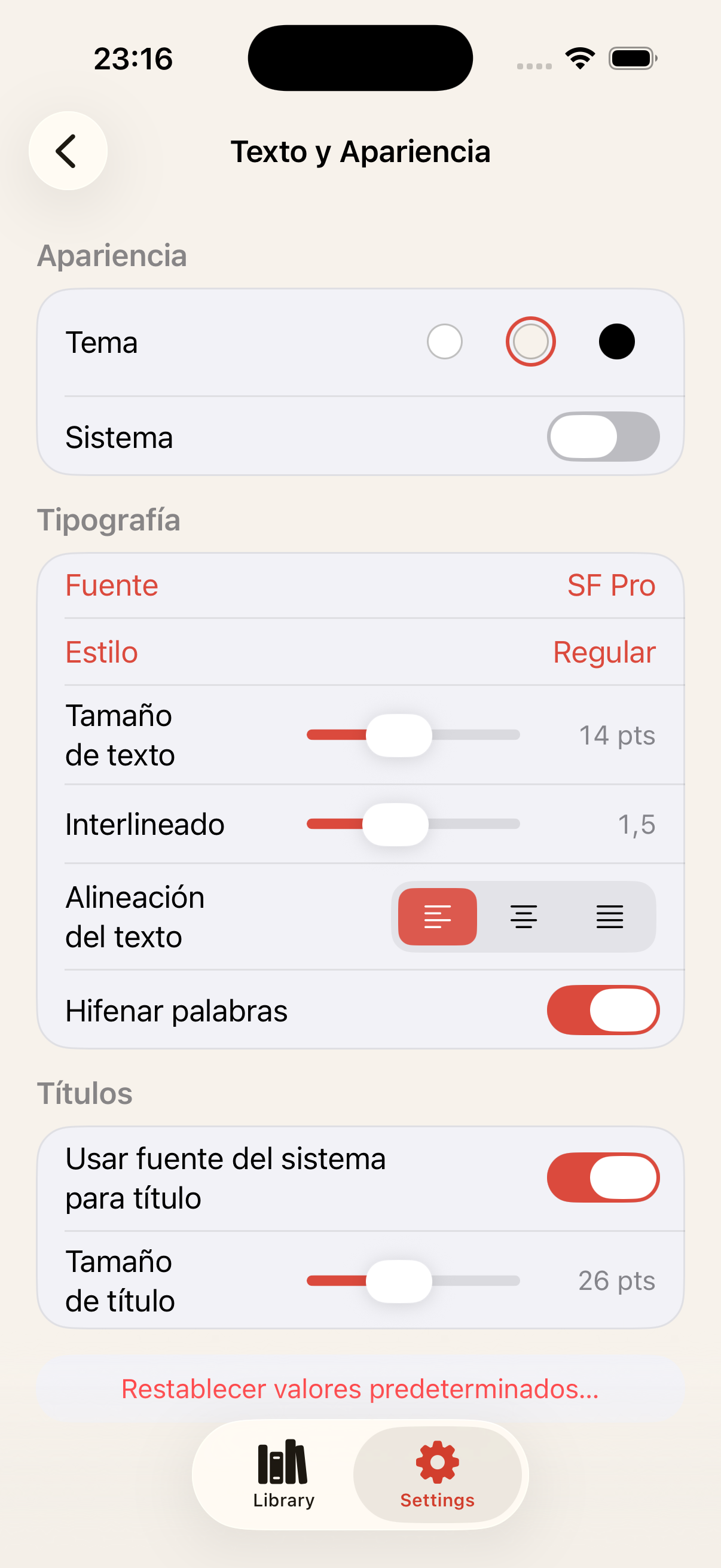Select the dark theme circle
The image size is (721, 1568).
[x=617, y=341]
